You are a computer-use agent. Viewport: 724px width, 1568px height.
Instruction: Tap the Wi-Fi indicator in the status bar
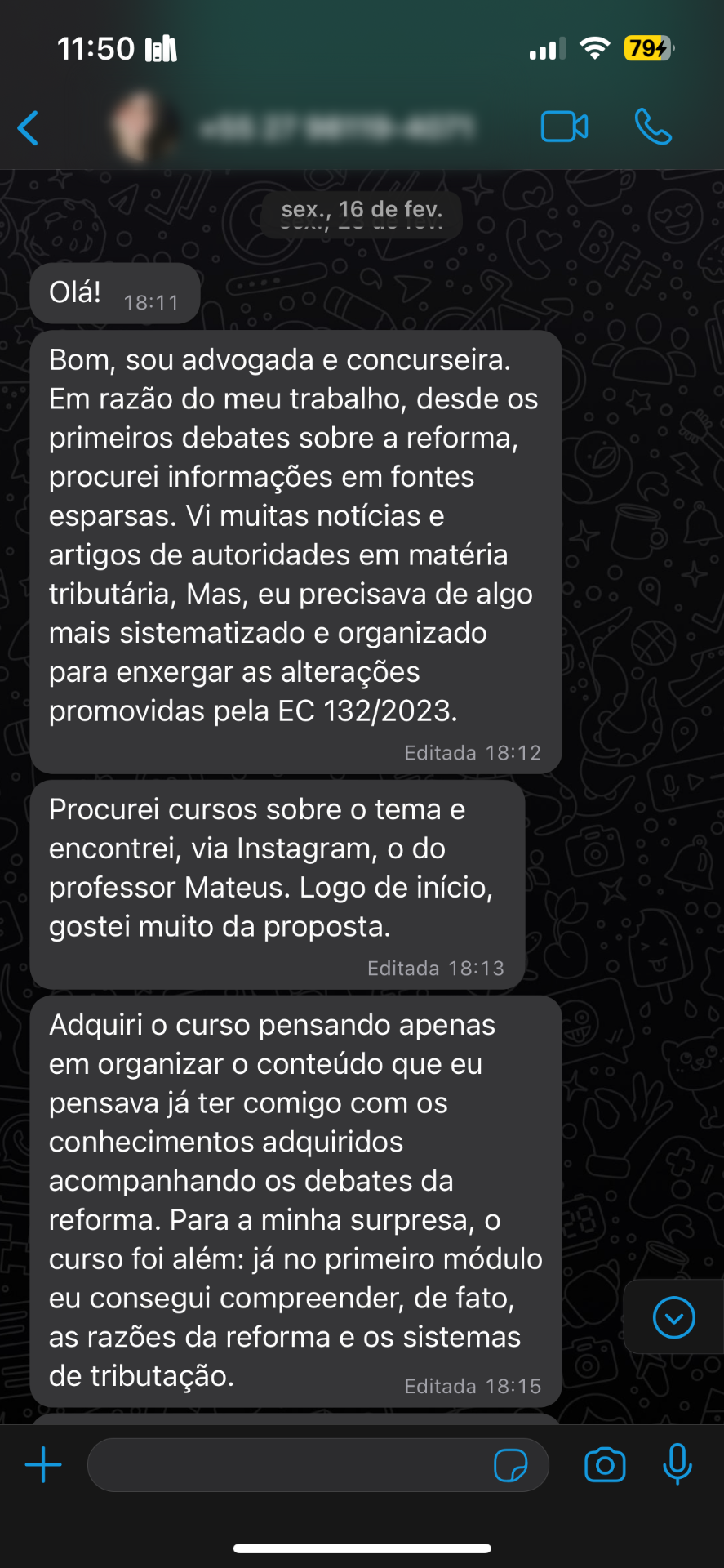point(595,48)
